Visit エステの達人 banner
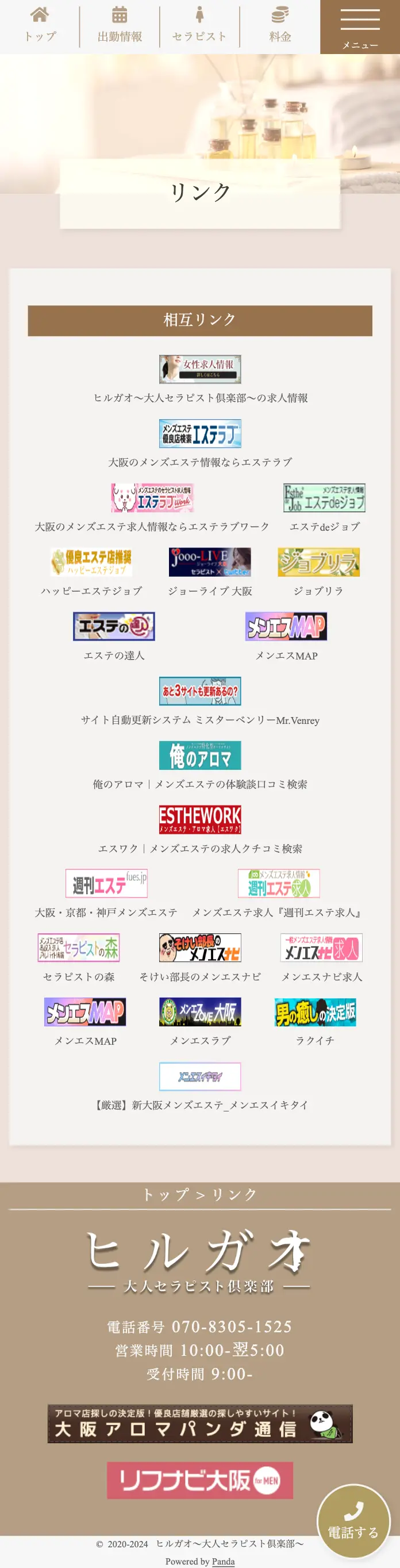Screen dimensions: 400x1568 (x=114, y=626)
